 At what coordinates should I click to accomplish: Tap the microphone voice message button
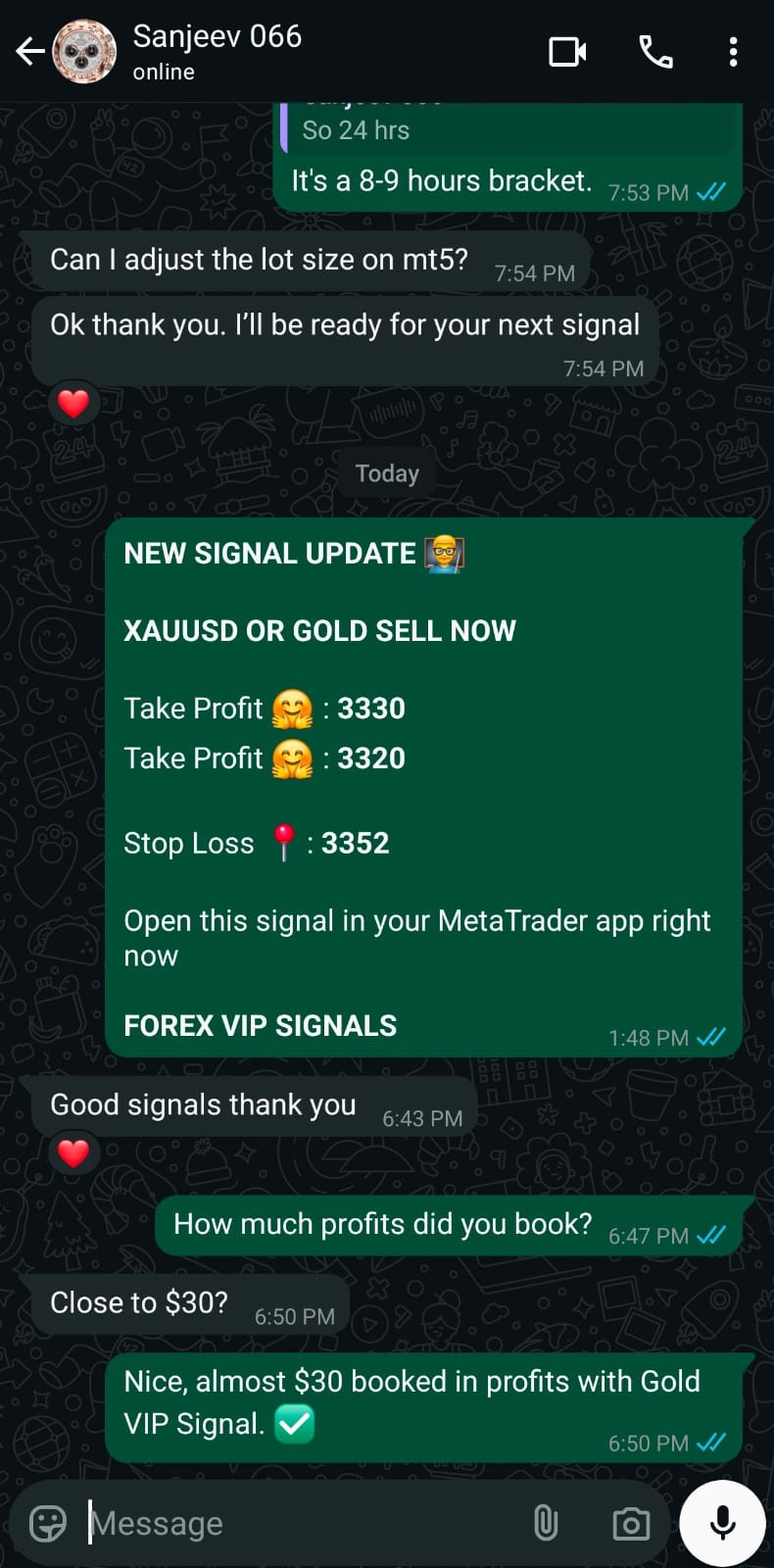point(722,1523)
